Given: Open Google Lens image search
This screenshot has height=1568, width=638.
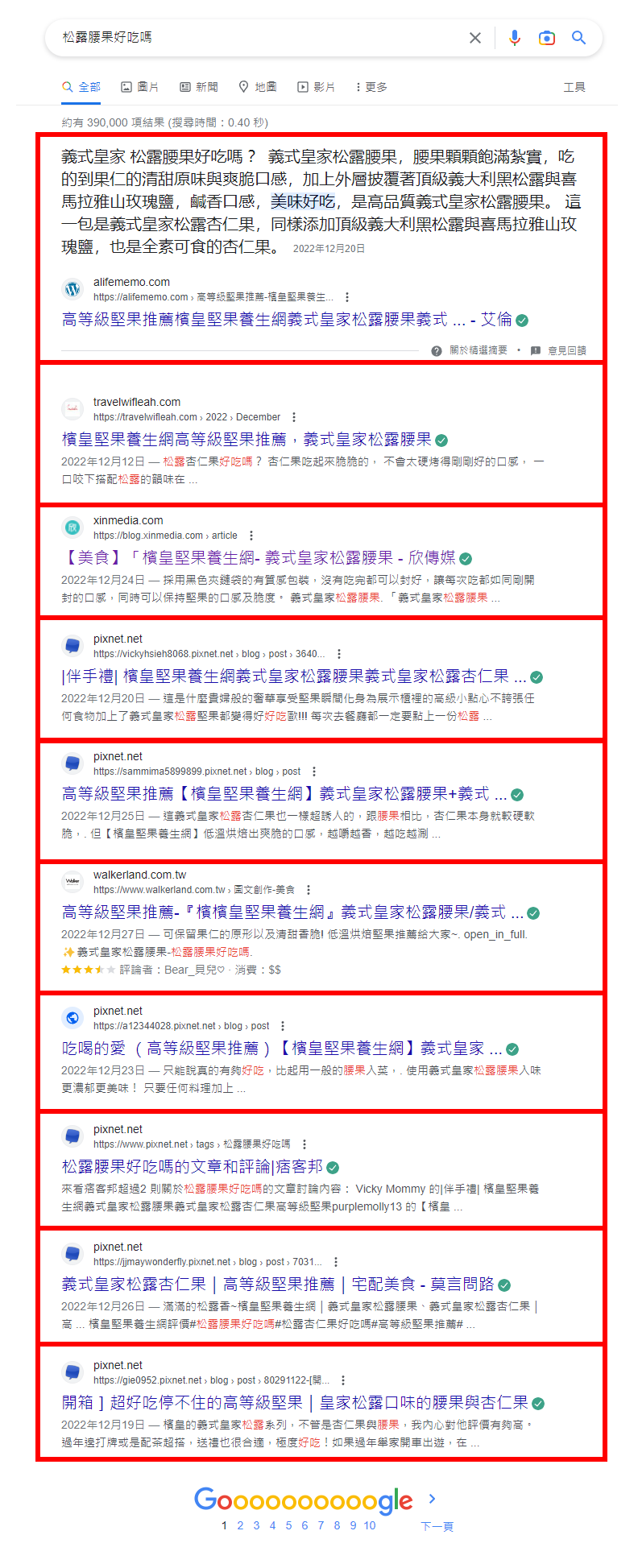Looking at the screenshot, I should pyautogui.click(x=546, y=38).
